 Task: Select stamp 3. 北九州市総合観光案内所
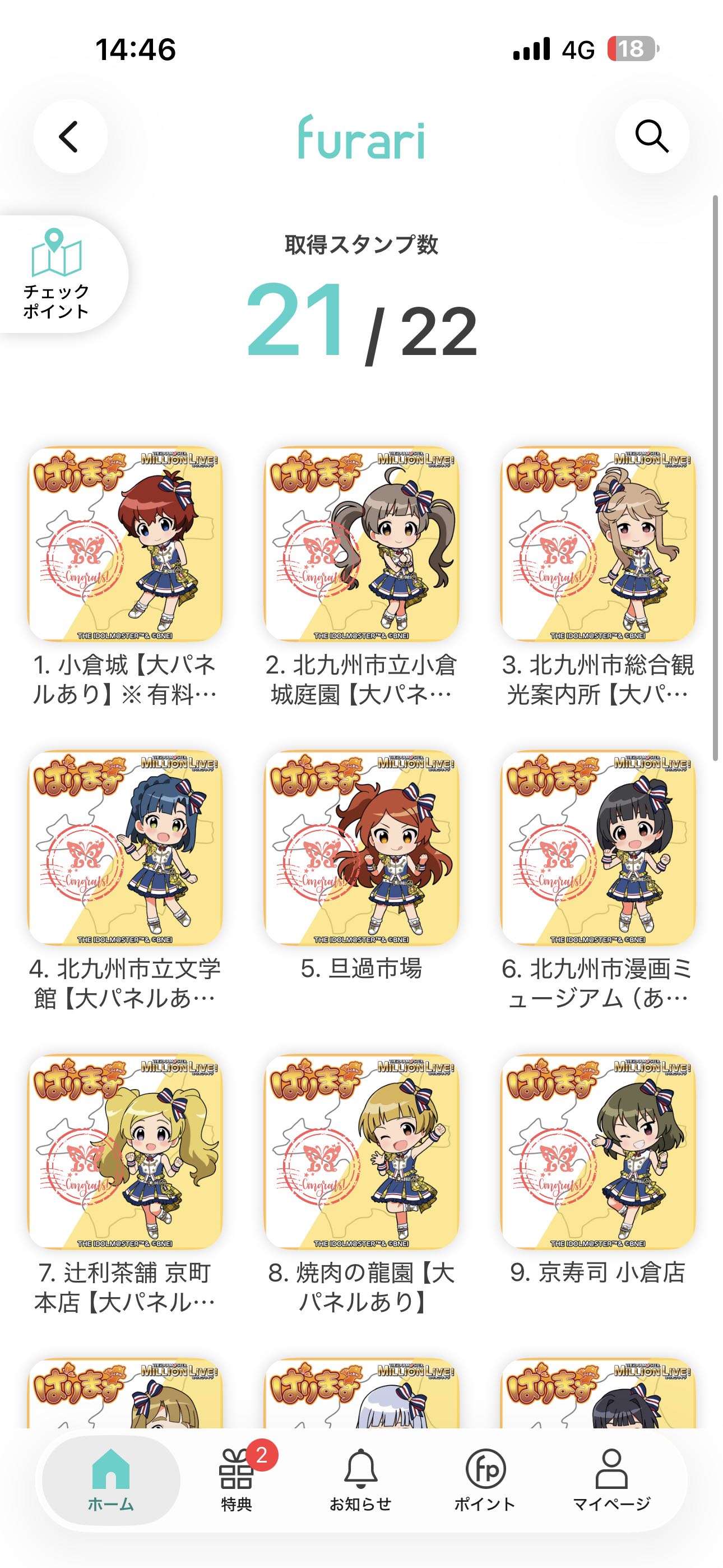597,544
